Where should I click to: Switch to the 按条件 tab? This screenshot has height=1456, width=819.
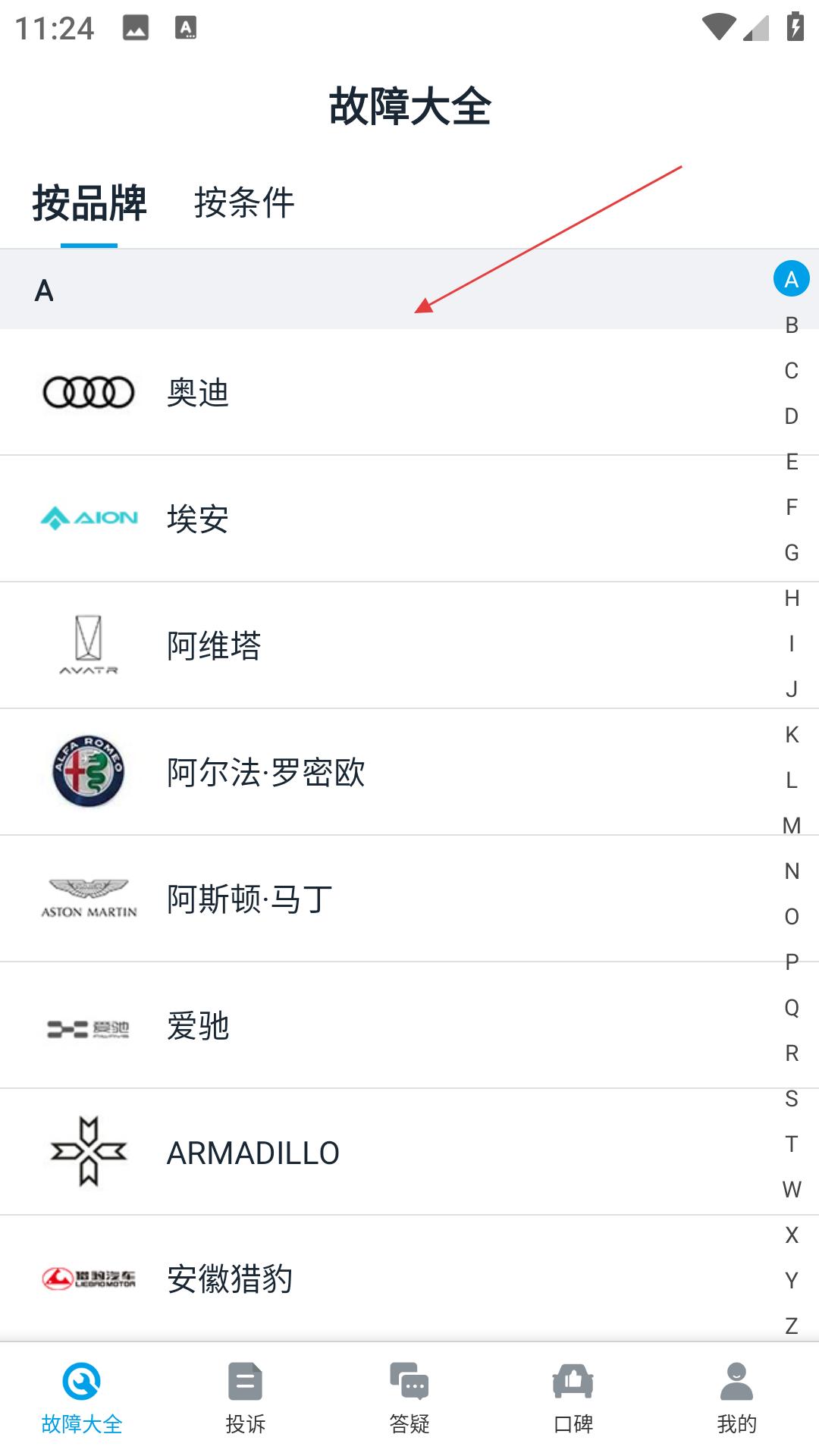coord(244,203)
